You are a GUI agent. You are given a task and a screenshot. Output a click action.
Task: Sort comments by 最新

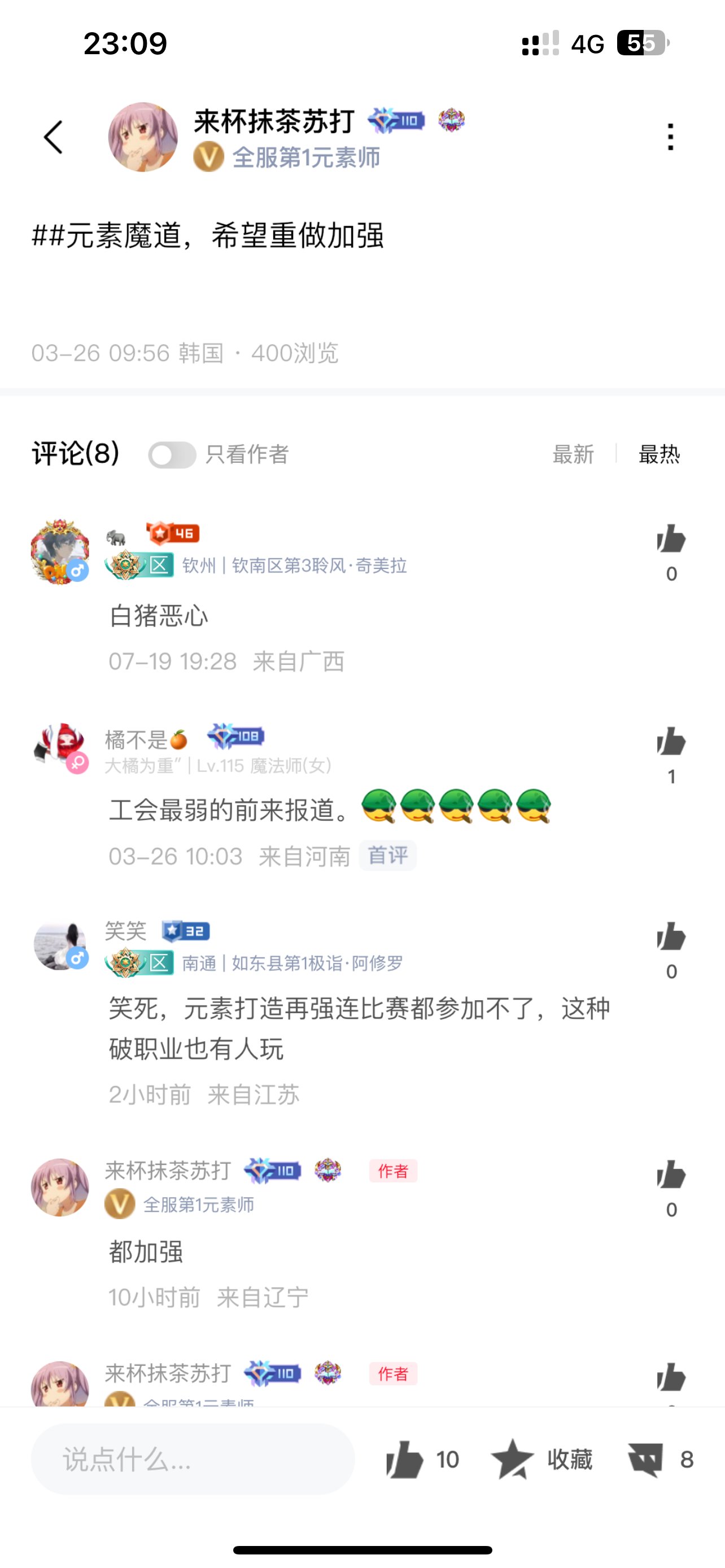[573, 454]
